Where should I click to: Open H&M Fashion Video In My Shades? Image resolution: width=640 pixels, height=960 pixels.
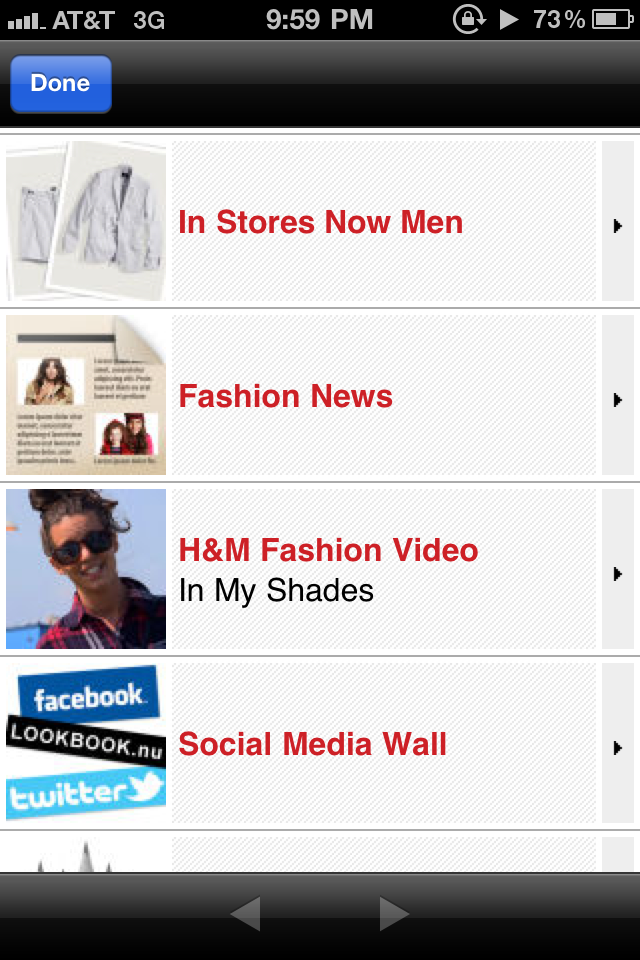(x=320, y=569)
